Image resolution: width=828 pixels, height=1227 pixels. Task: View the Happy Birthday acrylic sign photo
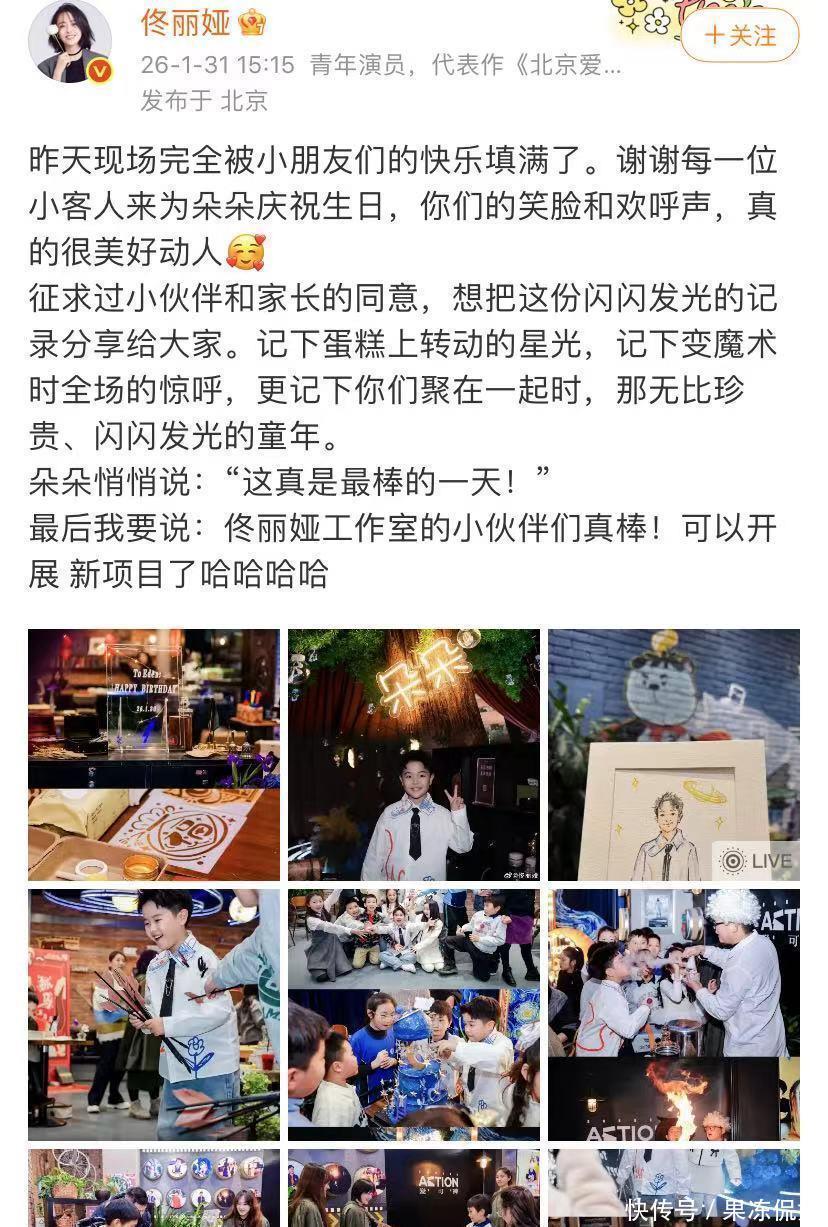[x=153, y=754]
